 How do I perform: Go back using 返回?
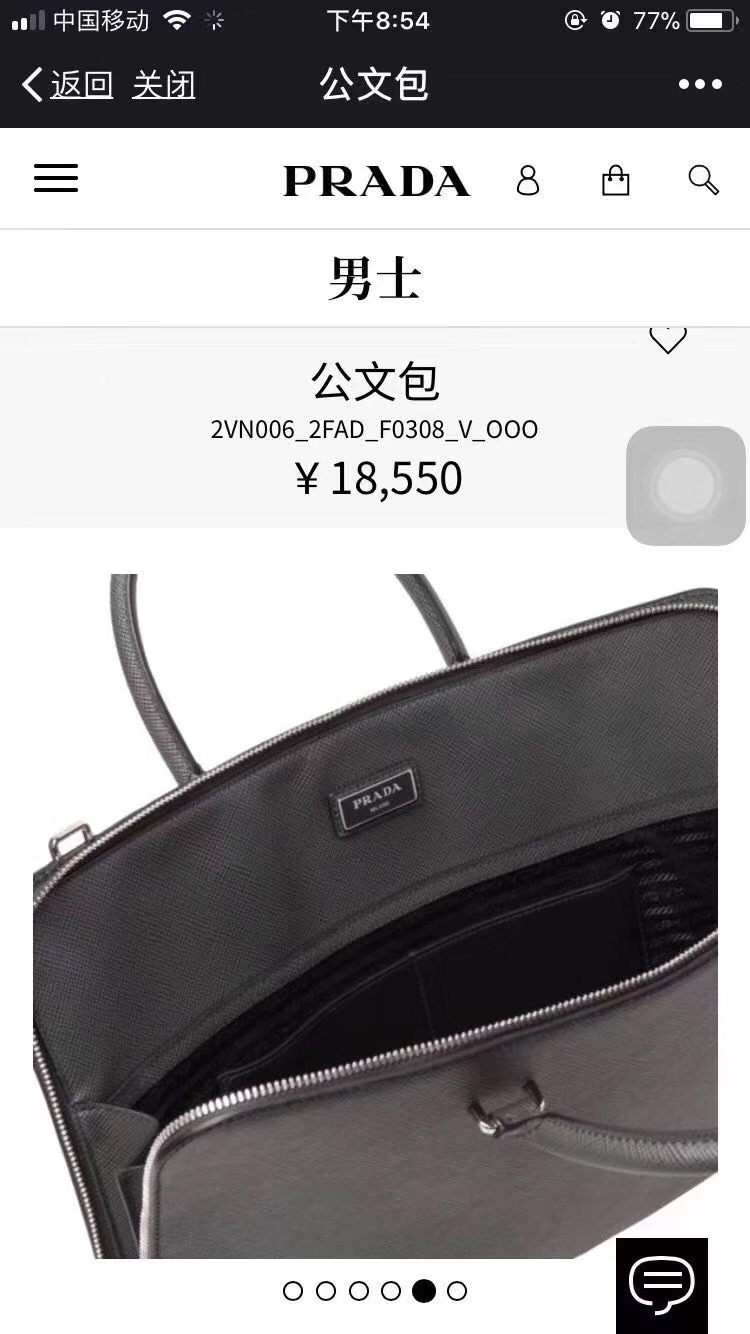point(67,84)
